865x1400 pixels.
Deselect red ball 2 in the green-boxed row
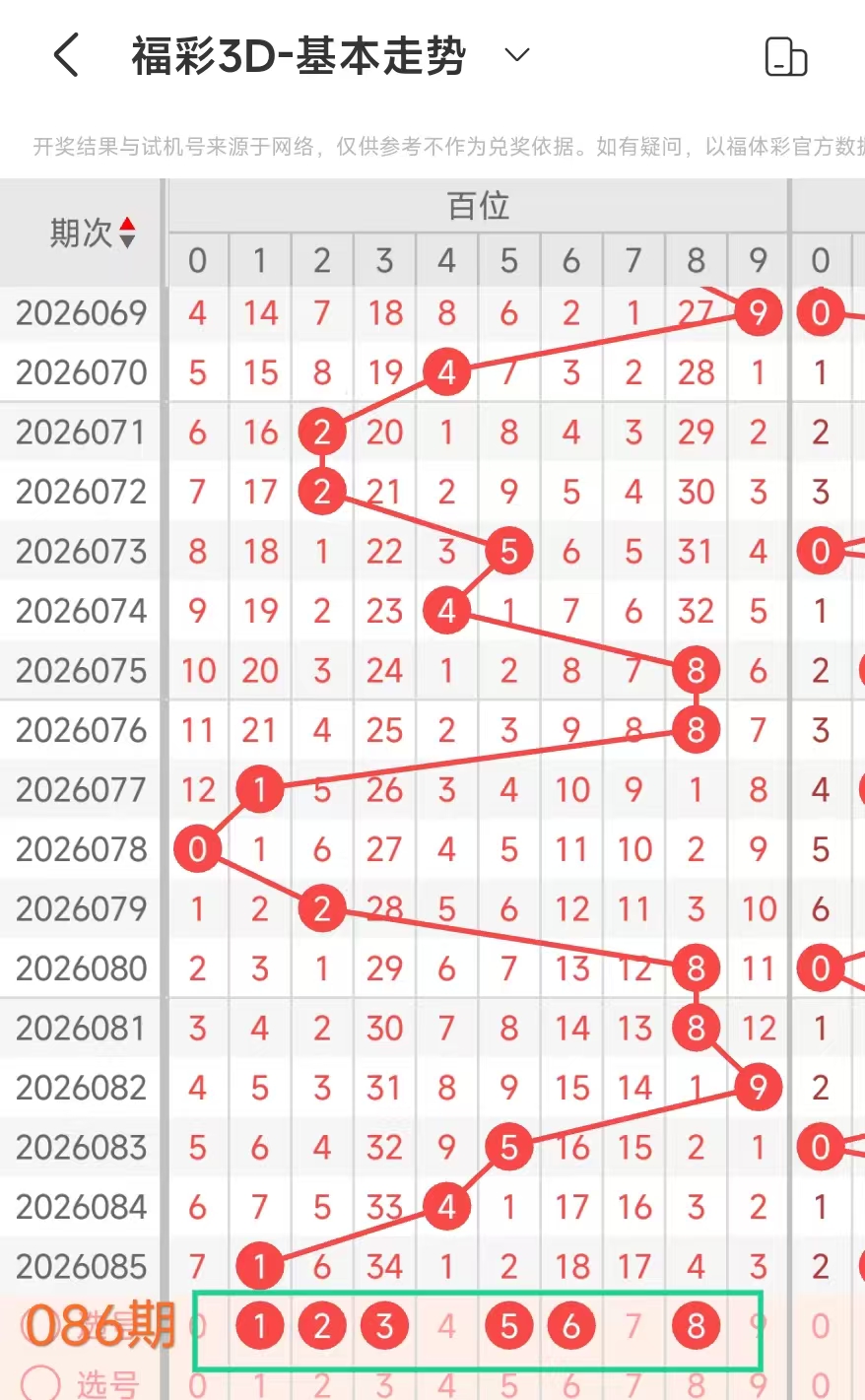click(322, 1326)
